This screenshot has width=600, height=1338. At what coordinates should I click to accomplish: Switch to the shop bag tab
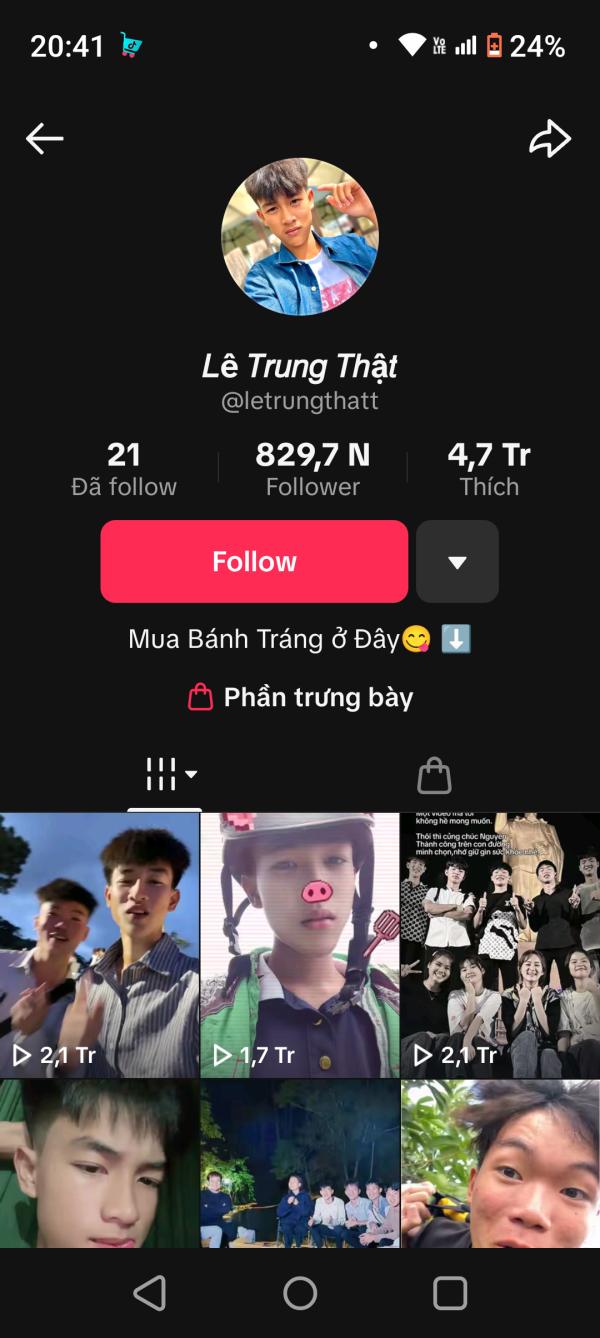[433, 775]
